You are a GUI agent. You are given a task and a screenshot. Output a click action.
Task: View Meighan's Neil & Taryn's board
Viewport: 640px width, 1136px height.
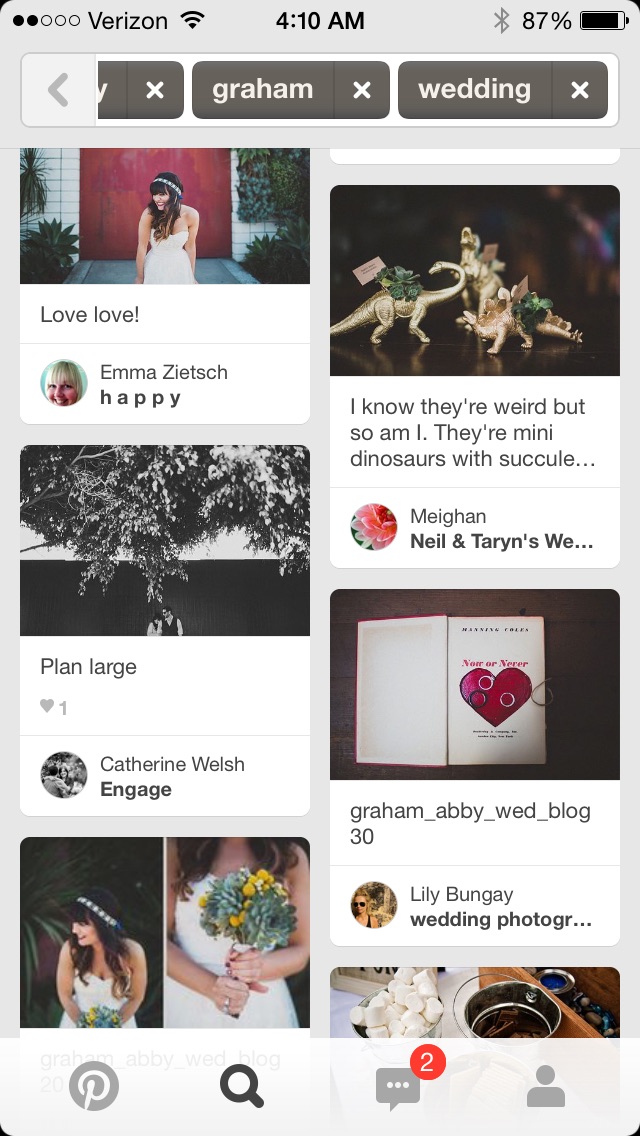coord(475,529)
